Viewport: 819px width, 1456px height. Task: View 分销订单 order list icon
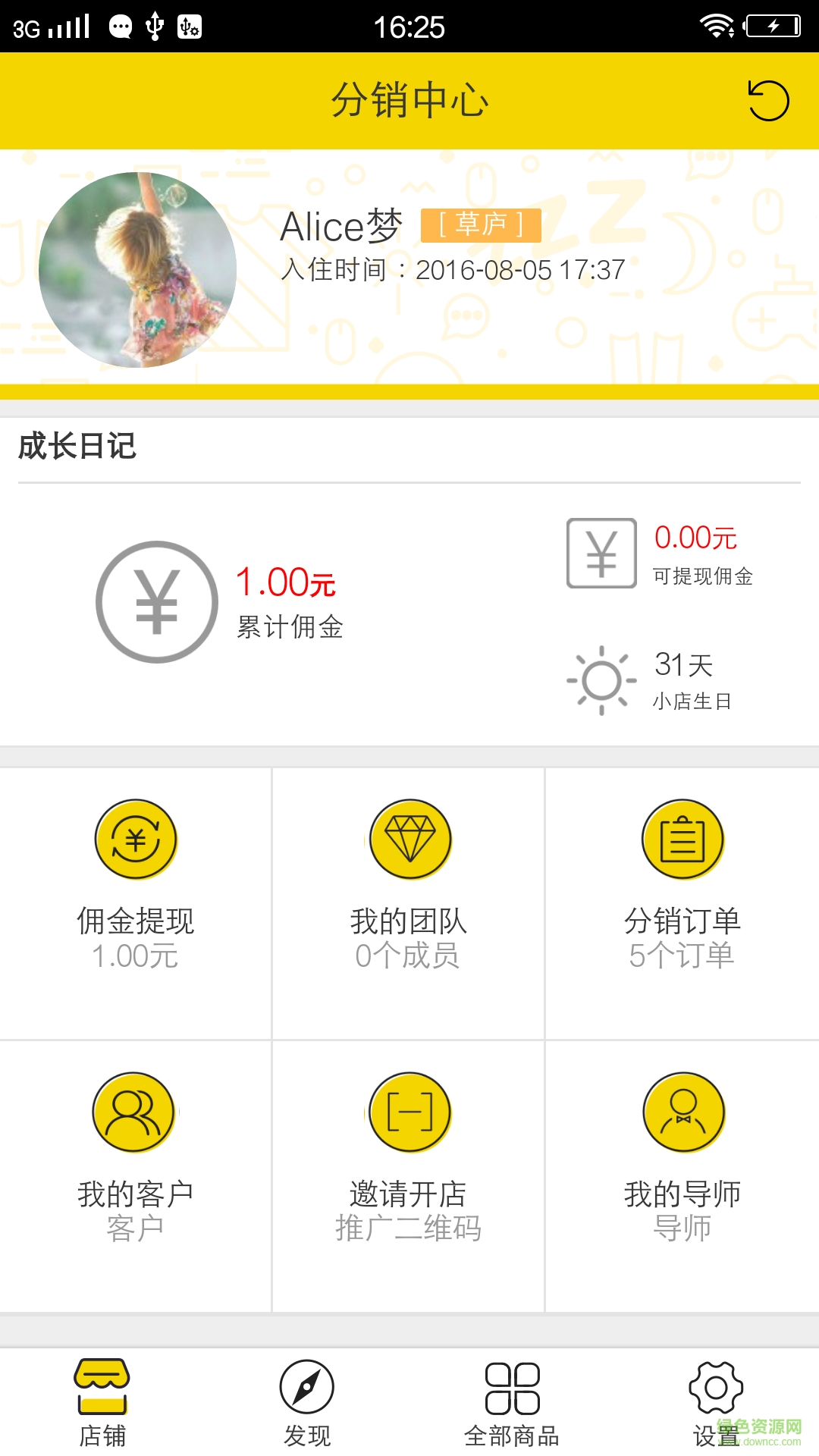[683, 840]
